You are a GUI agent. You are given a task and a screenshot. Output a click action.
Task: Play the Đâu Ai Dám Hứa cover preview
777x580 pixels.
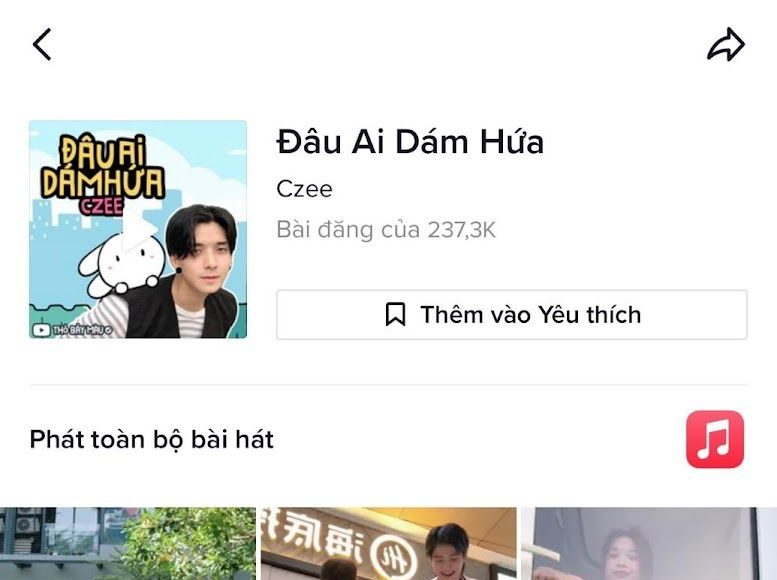[x=138, y=229]
